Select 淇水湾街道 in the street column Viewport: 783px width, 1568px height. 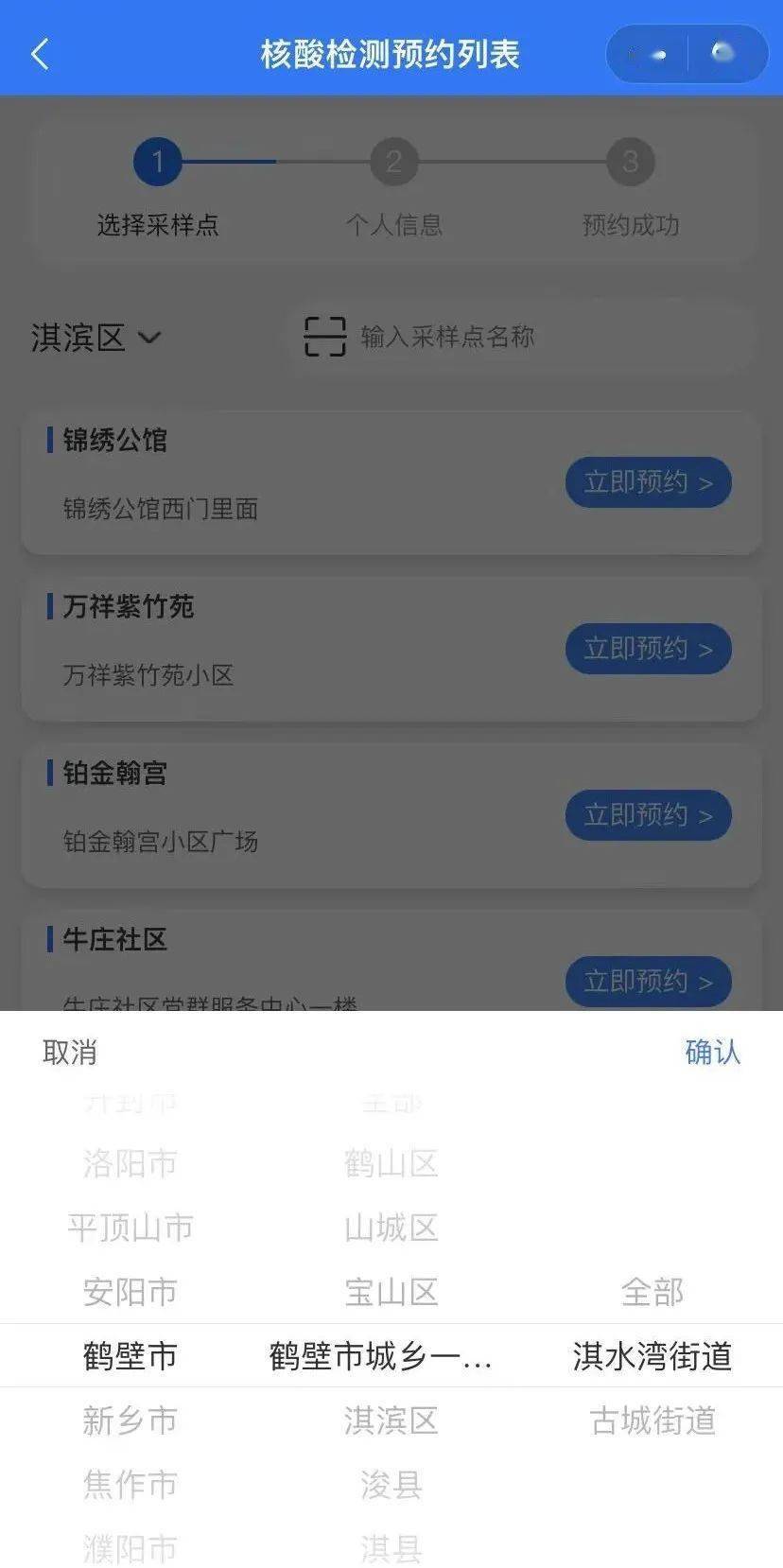pos(652,1356)
